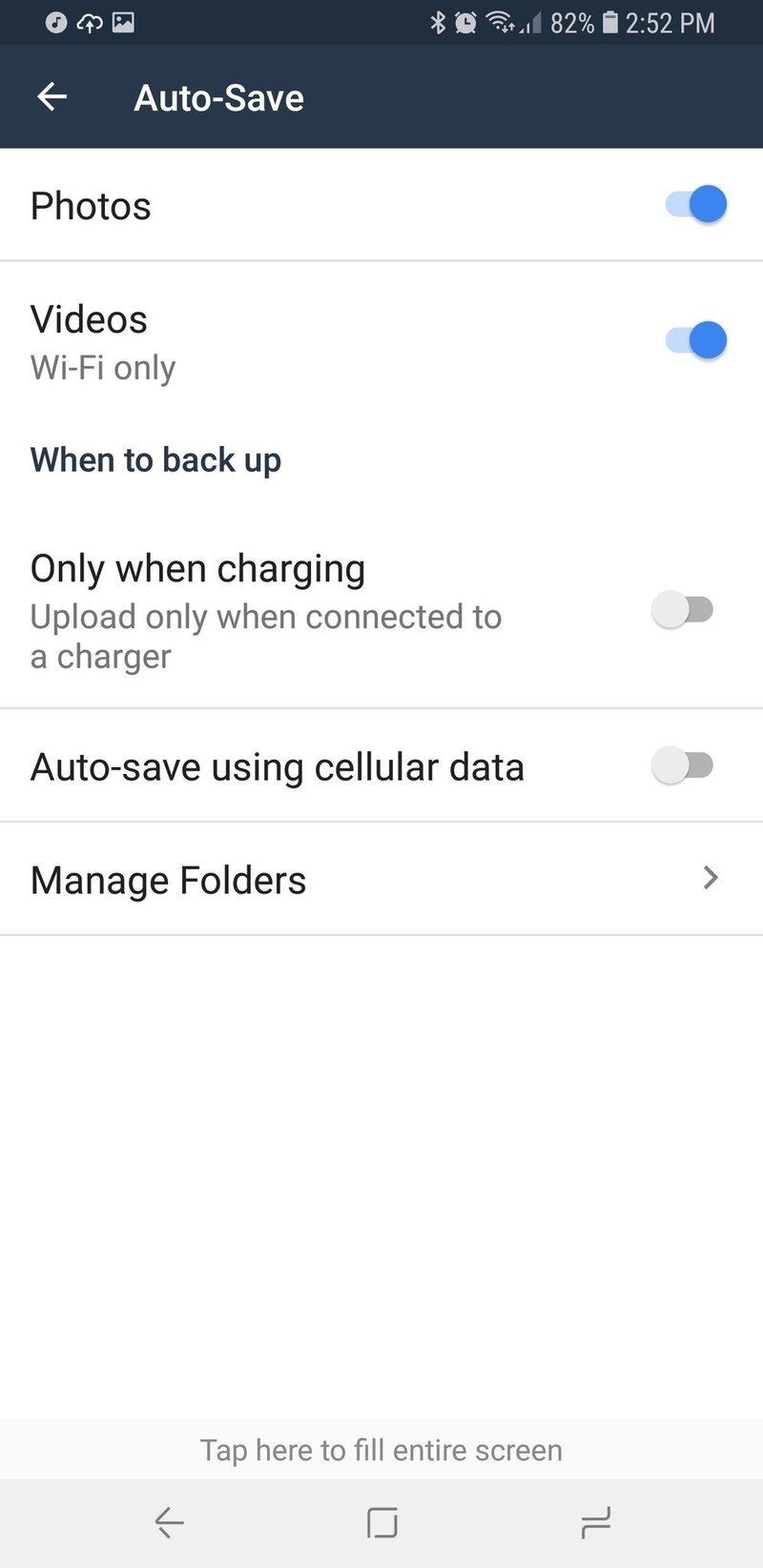Tap the back arrow to exit Auto-Save
This screenshot has width=763, height=1568.
point(52,96)
